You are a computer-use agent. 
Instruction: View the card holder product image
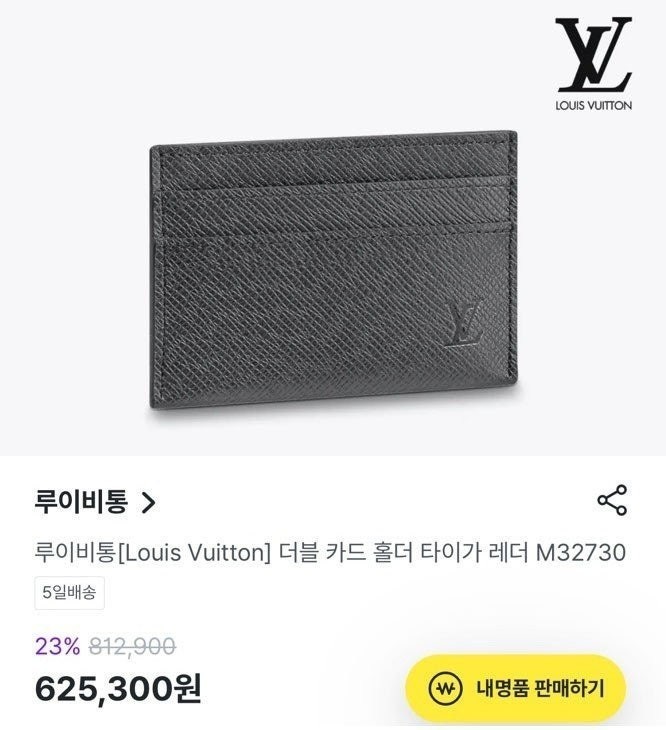(x=335, y=275)
